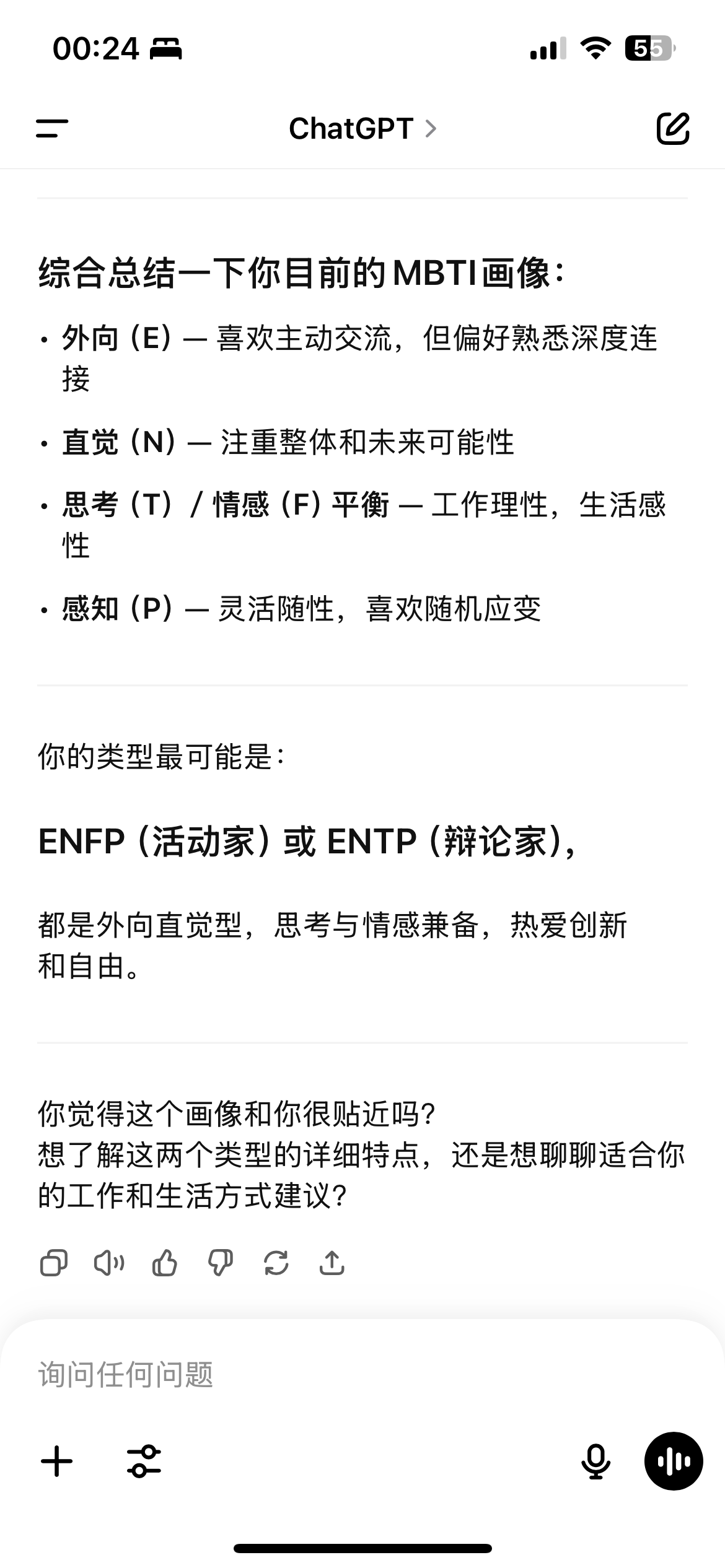Regenerate the response
Image resolution: width=725 pixels, height=1568 pixels.
click(x=276, y=1263)
